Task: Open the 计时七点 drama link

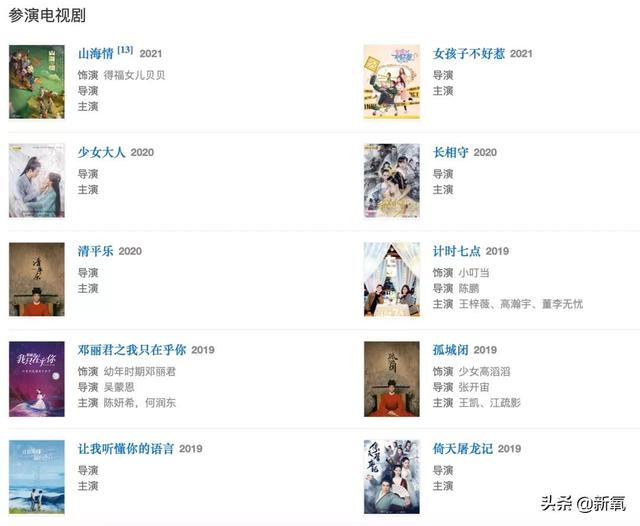Action: [x=457, y=251]
